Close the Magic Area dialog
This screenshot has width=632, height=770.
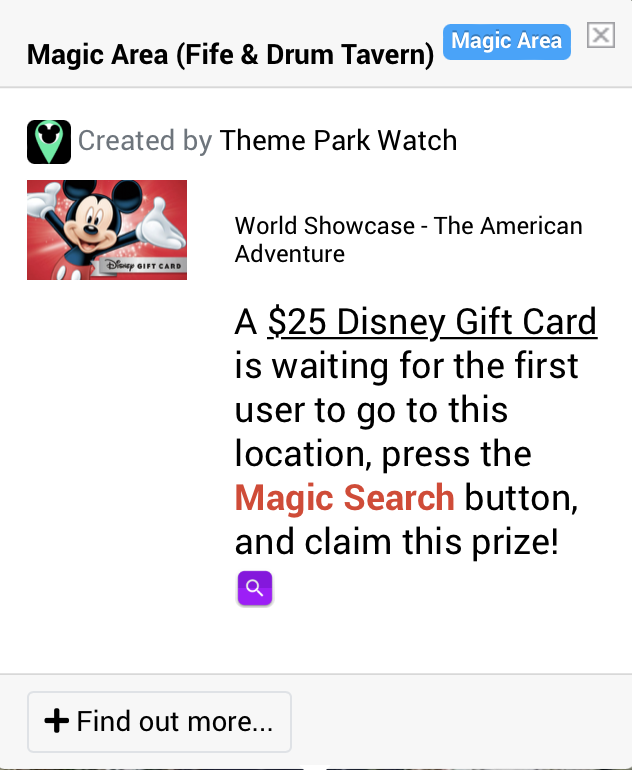click(x=600, y=37)
